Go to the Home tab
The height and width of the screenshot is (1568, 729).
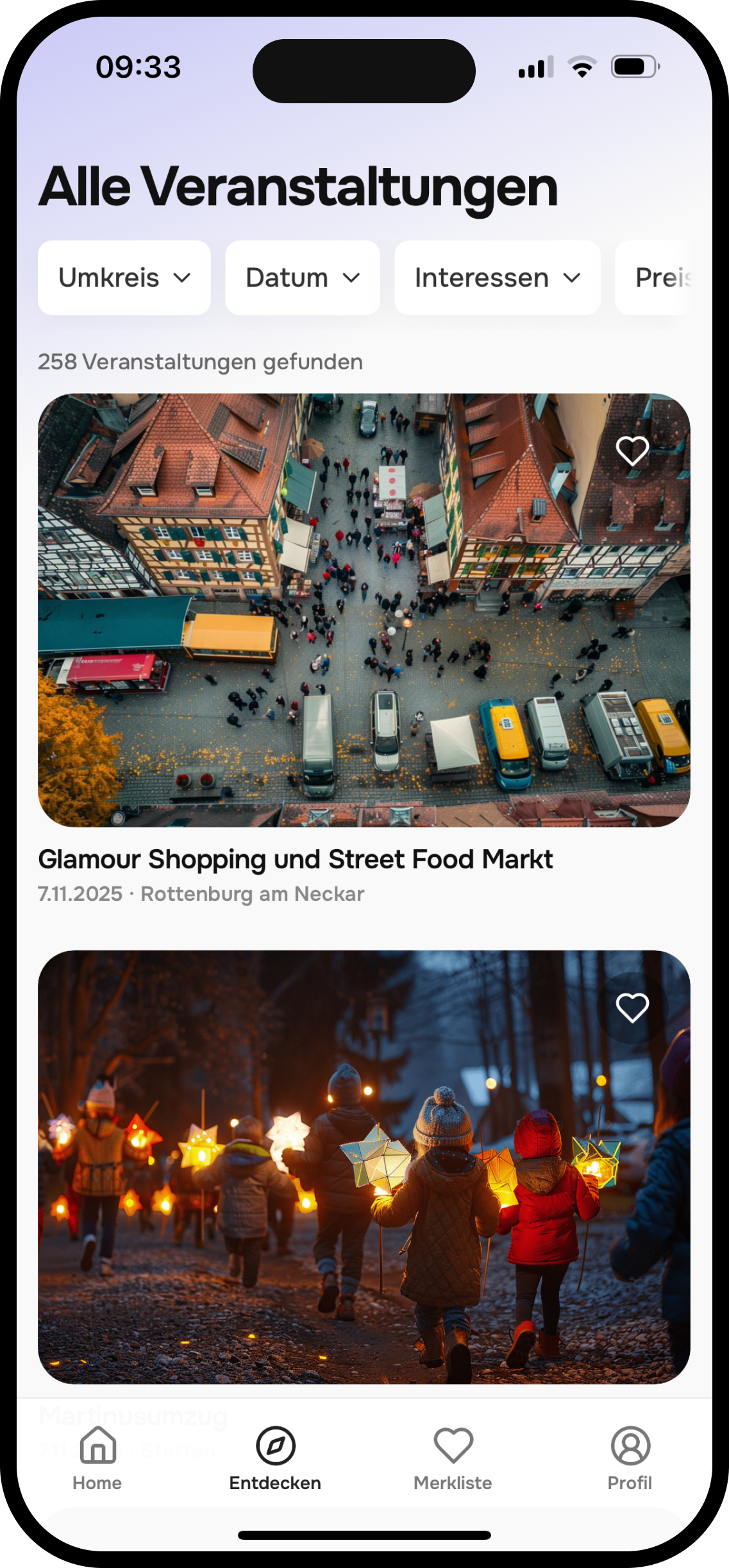pyautogui.click(x=97, y=1457)
